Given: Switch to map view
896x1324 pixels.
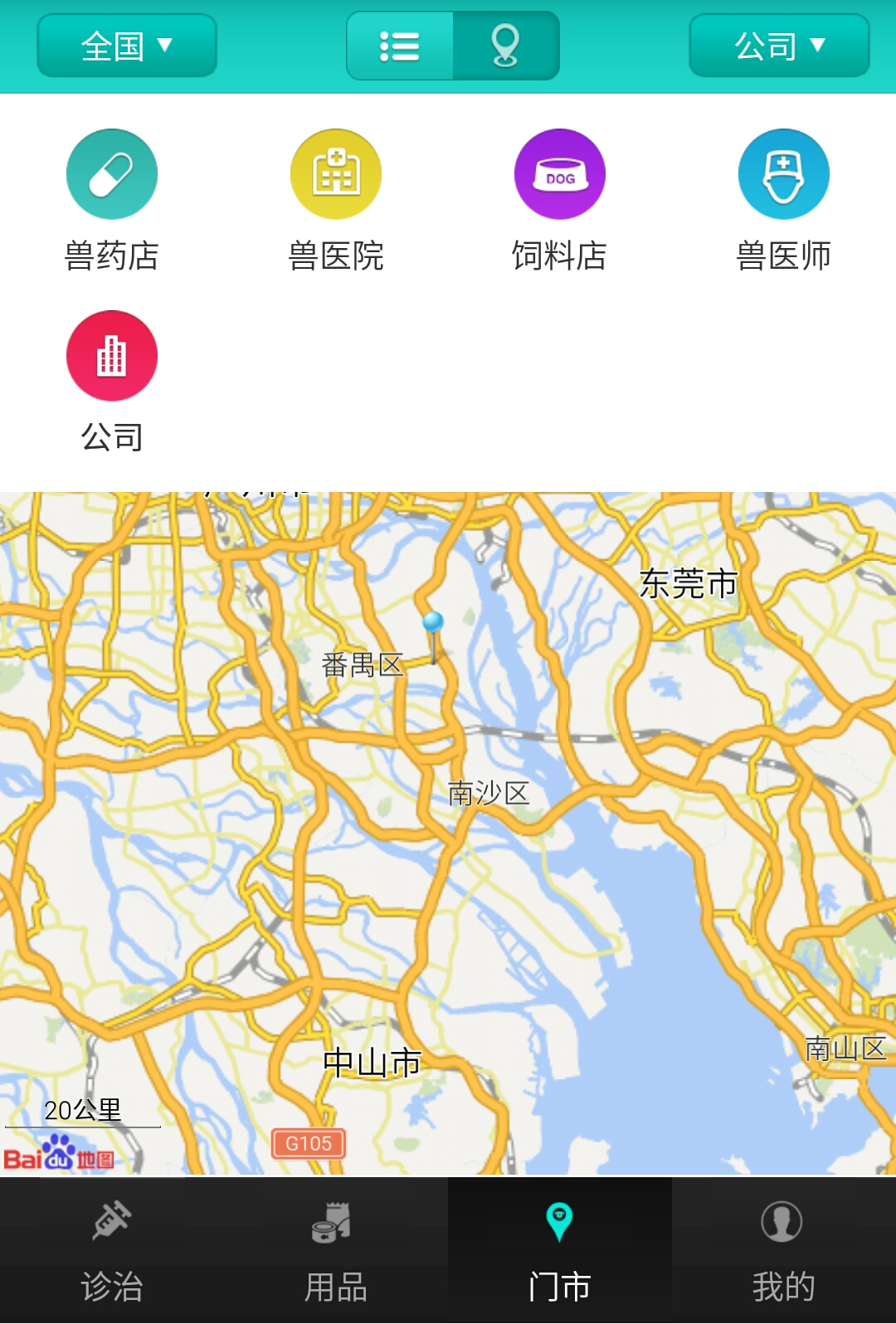Looking at the screenshot, I should [x=505, y=46].
